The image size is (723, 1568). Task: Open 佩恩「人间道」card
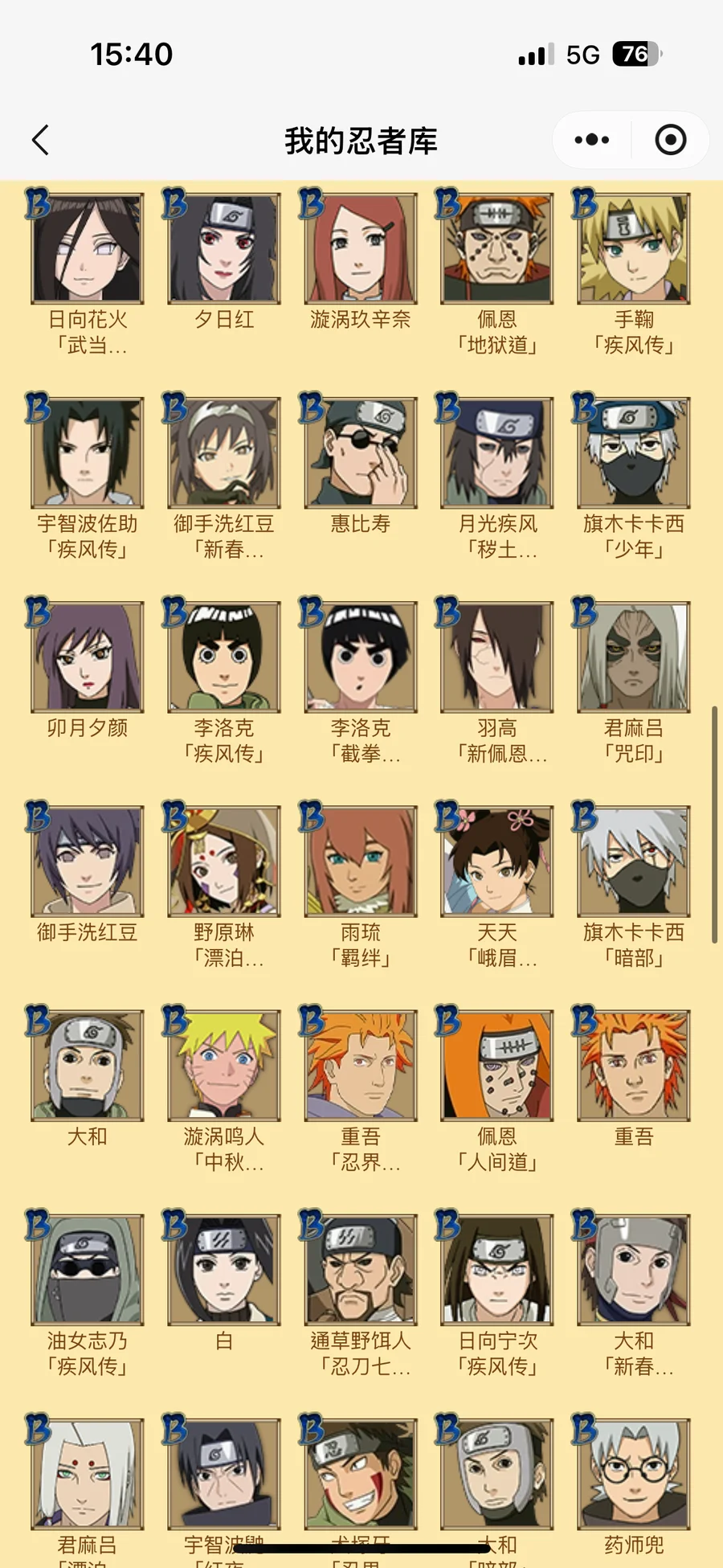point(497,1065)
